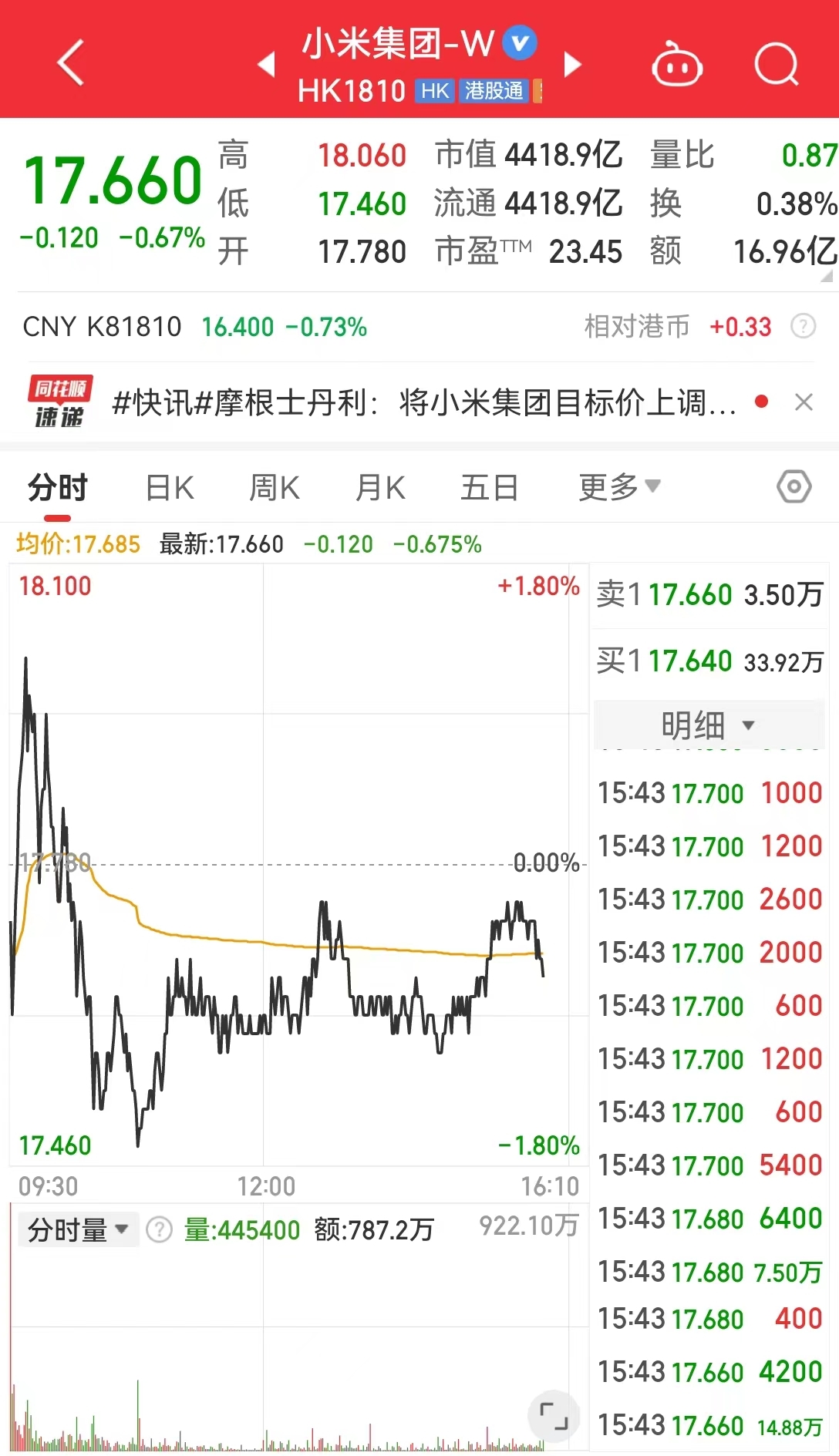This screenshot has width=839, height=1456.
Task: Go back using the header arrow
Action: 71,62
